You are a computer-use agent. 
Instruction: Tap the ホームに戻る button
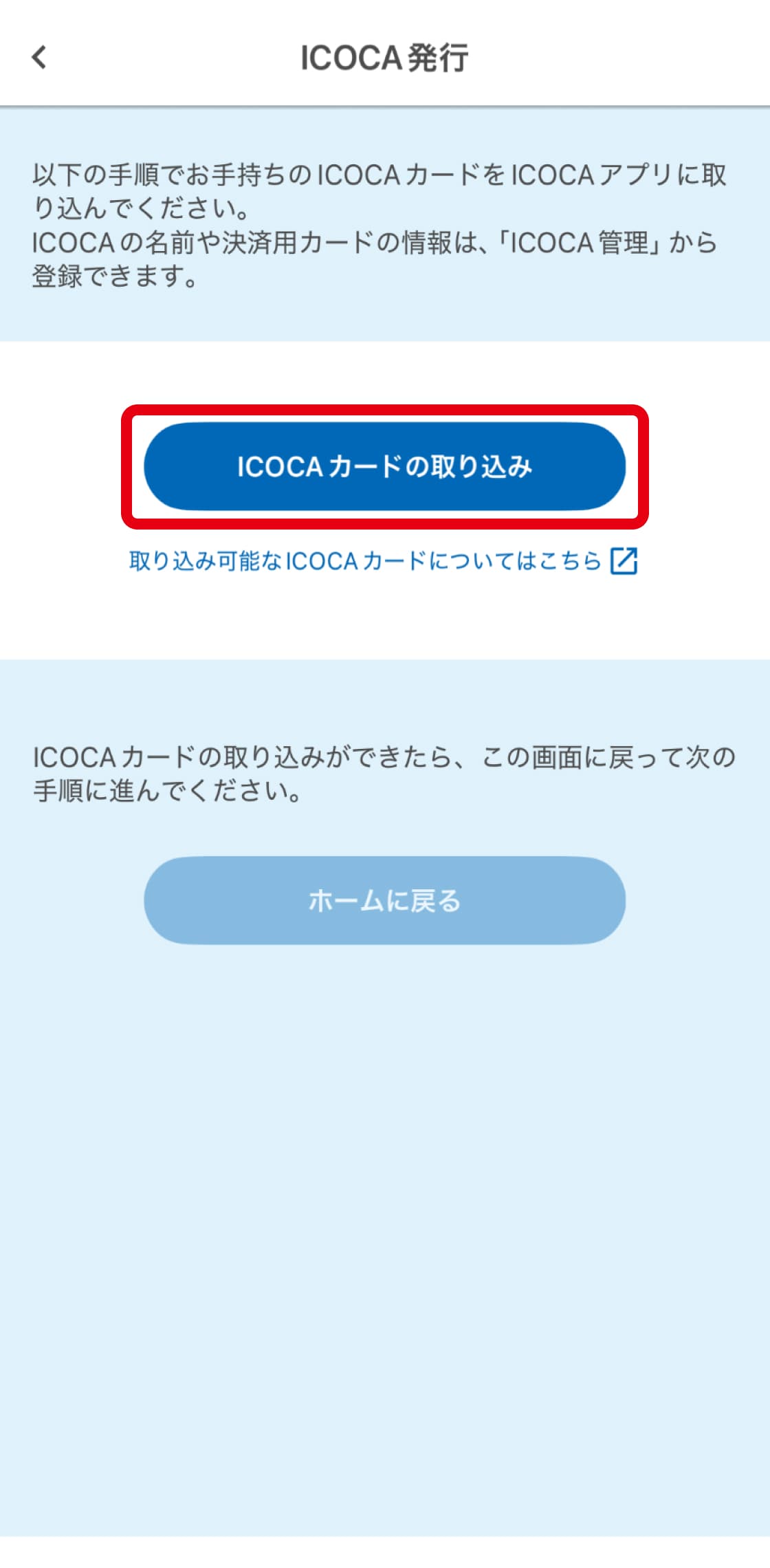tap(384, 900)
